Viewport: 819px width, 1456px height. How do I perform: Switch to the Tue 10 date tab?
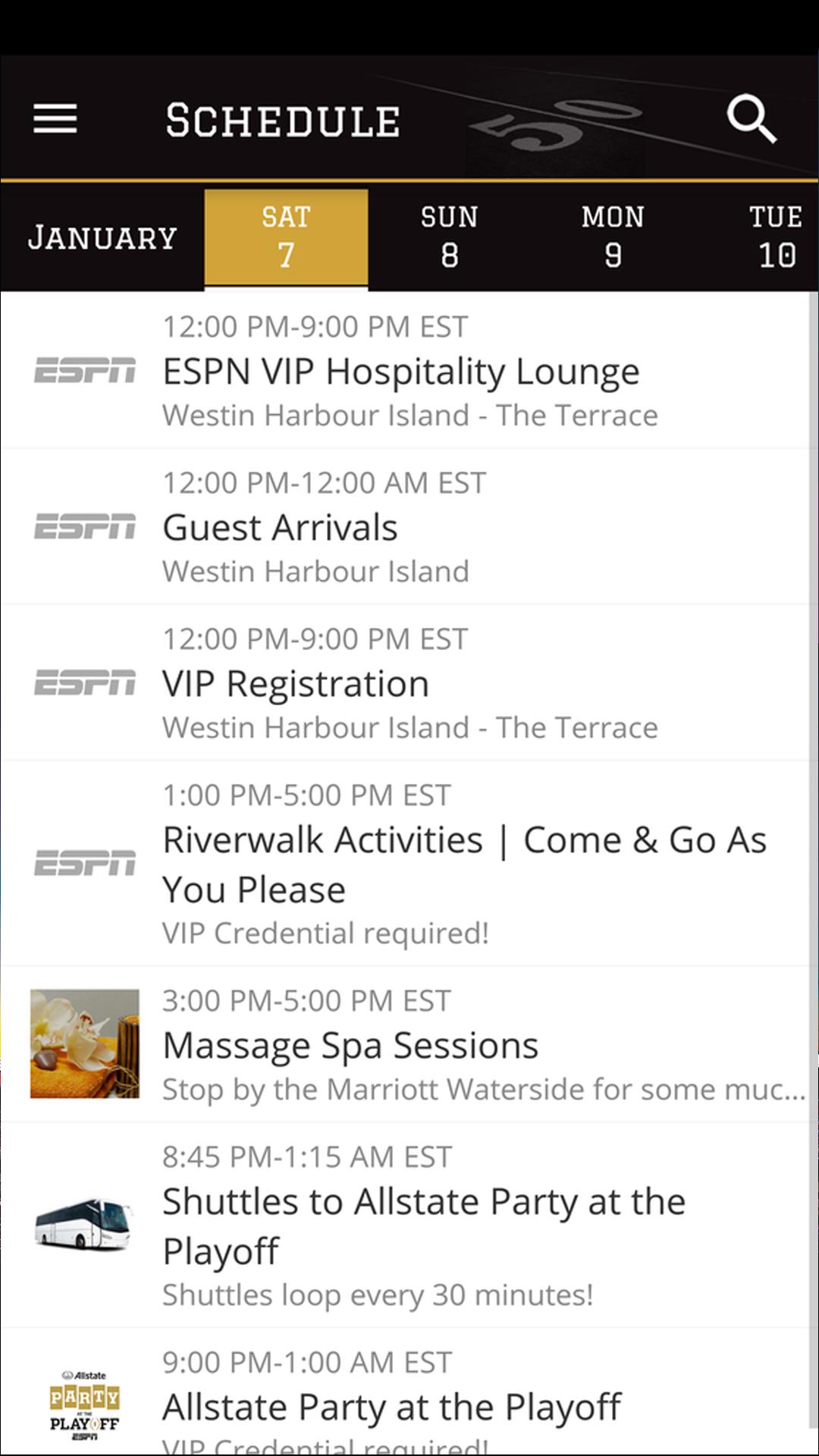coord(775,237)
